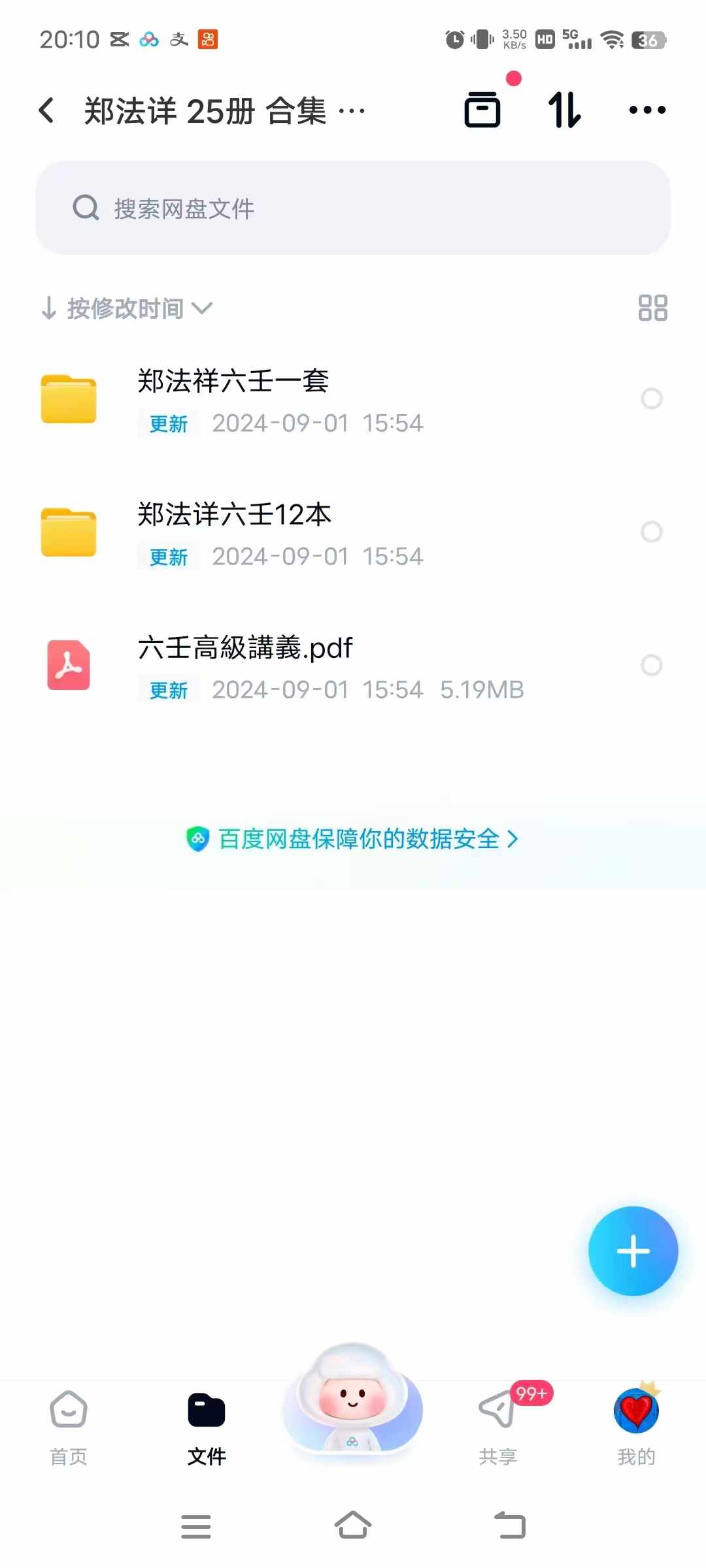Switch to the 共享 tab
Viewport: 706px width, 1568px height.
click(x=498, y=1428)
